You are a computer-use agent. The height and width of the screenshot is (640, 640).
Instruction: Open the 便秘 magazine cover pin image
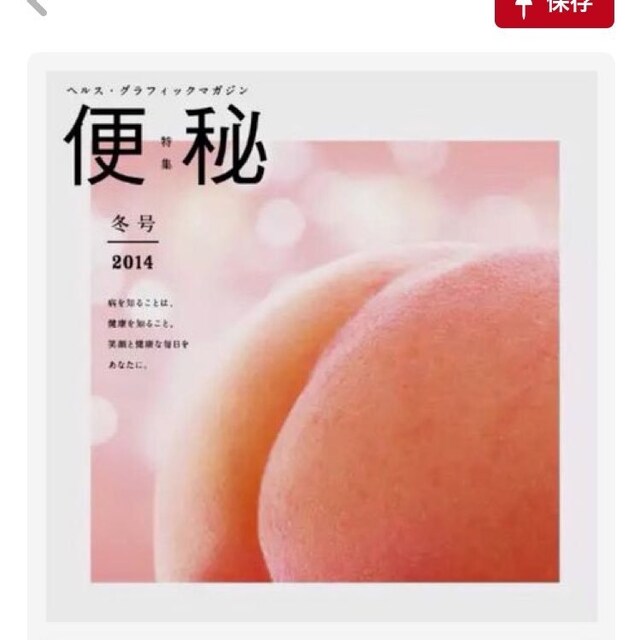point(321,346)
